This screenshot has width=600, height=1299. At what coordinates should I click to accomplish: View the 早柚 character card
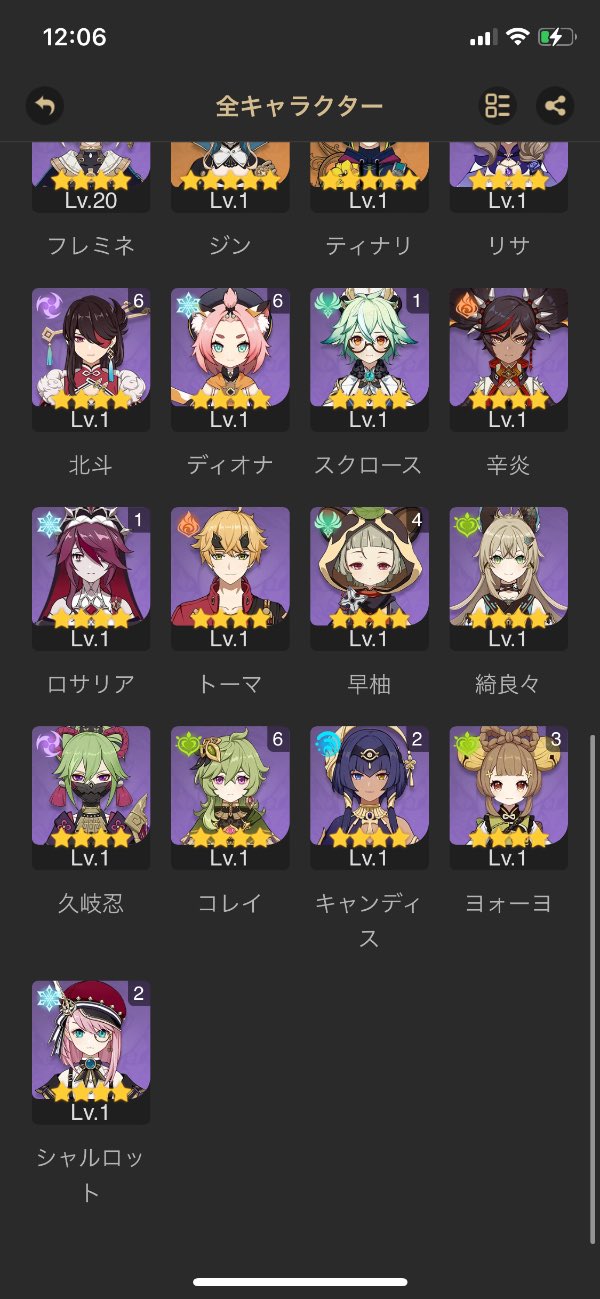[x=369, y=577]
